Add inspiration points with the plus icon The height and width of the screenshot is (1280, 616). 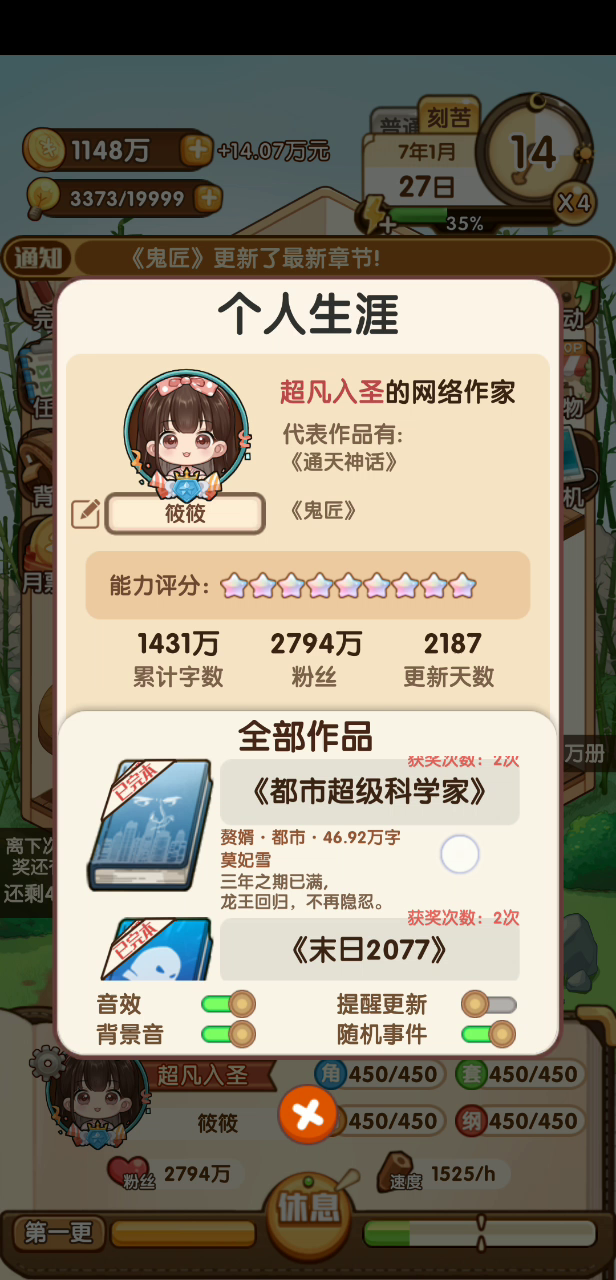coord(208,198)
